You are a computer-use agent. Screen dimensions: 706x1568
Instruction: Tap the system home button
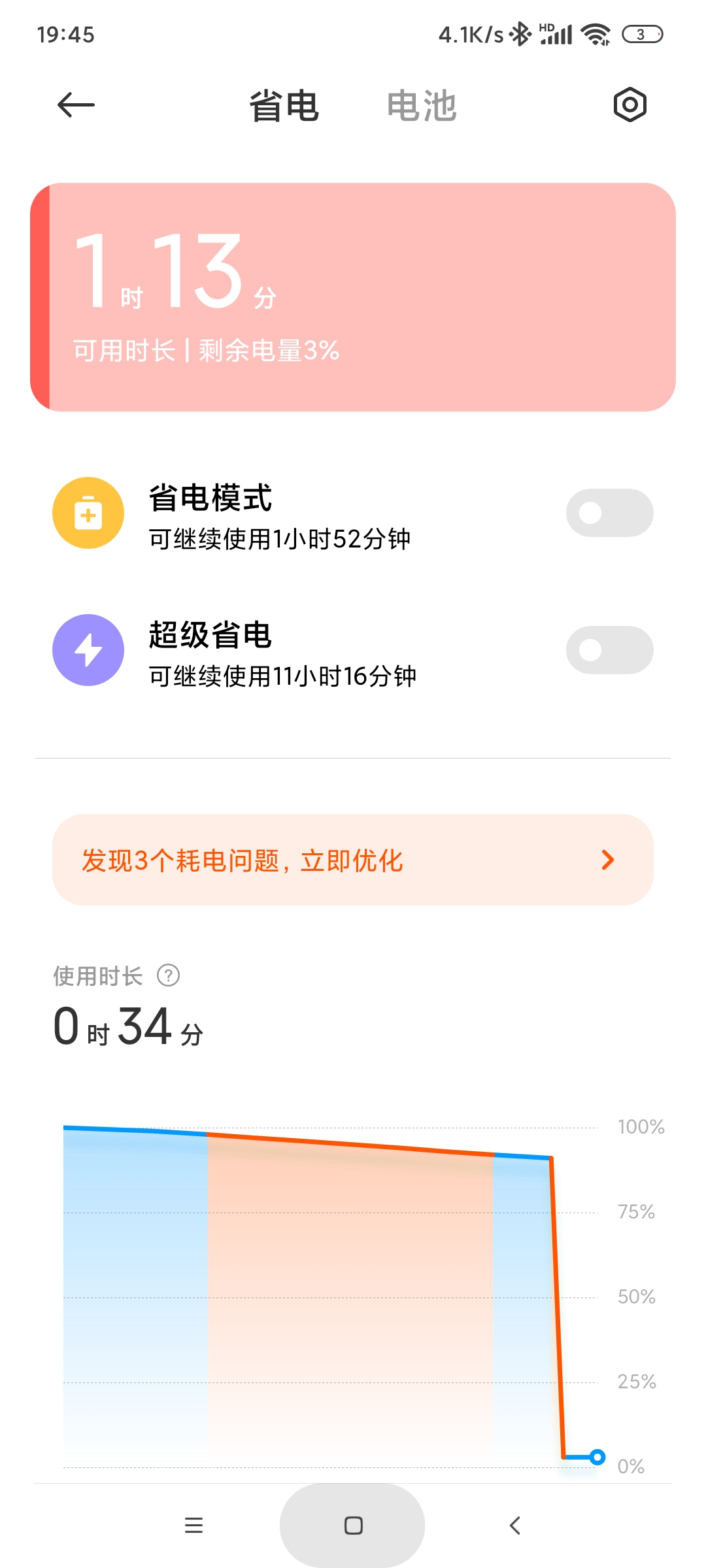[353, 1526]
